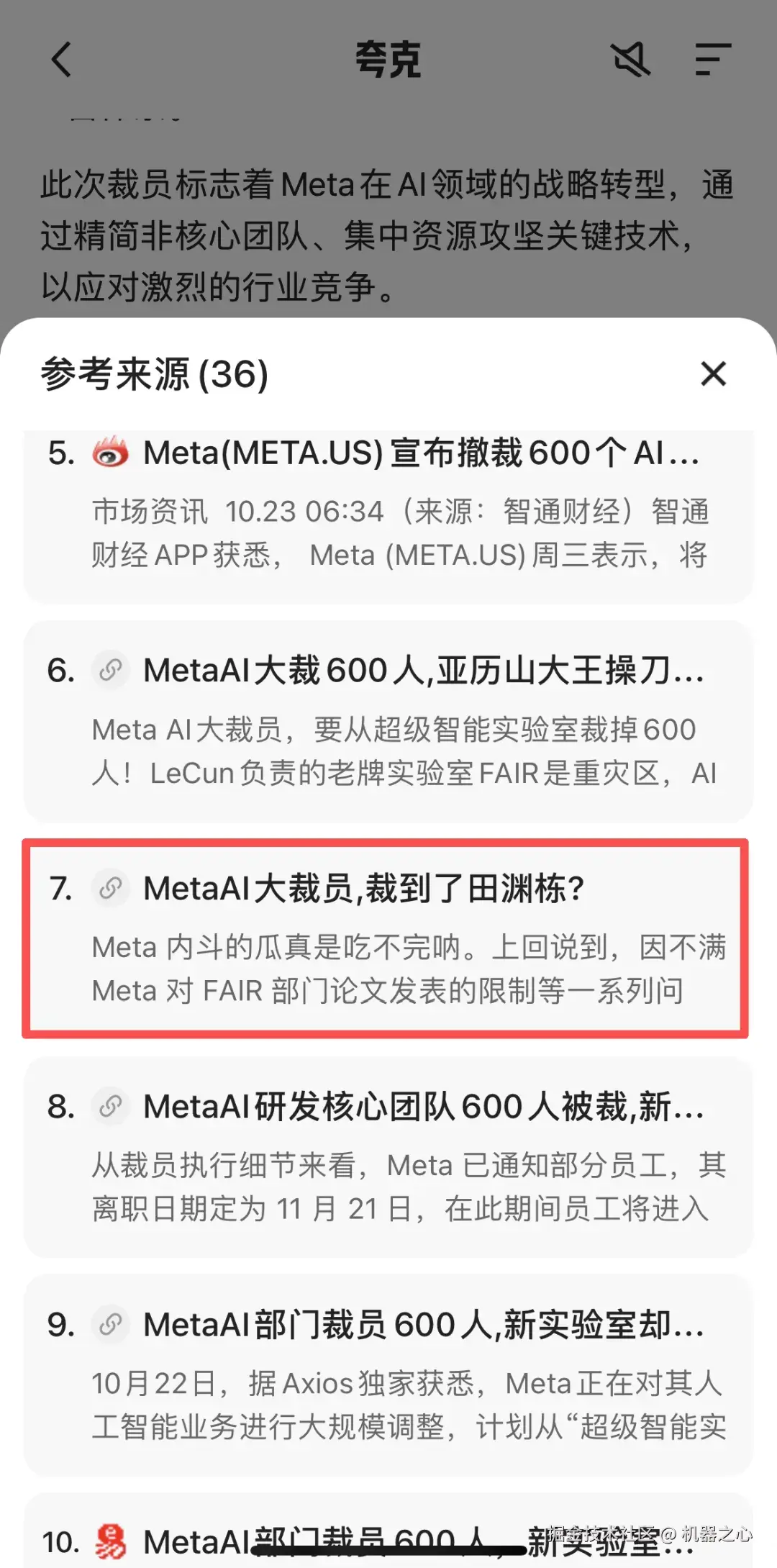Go back using the top-left arrow
Viewport: 777px width, 1568px height.
[62, 60]
